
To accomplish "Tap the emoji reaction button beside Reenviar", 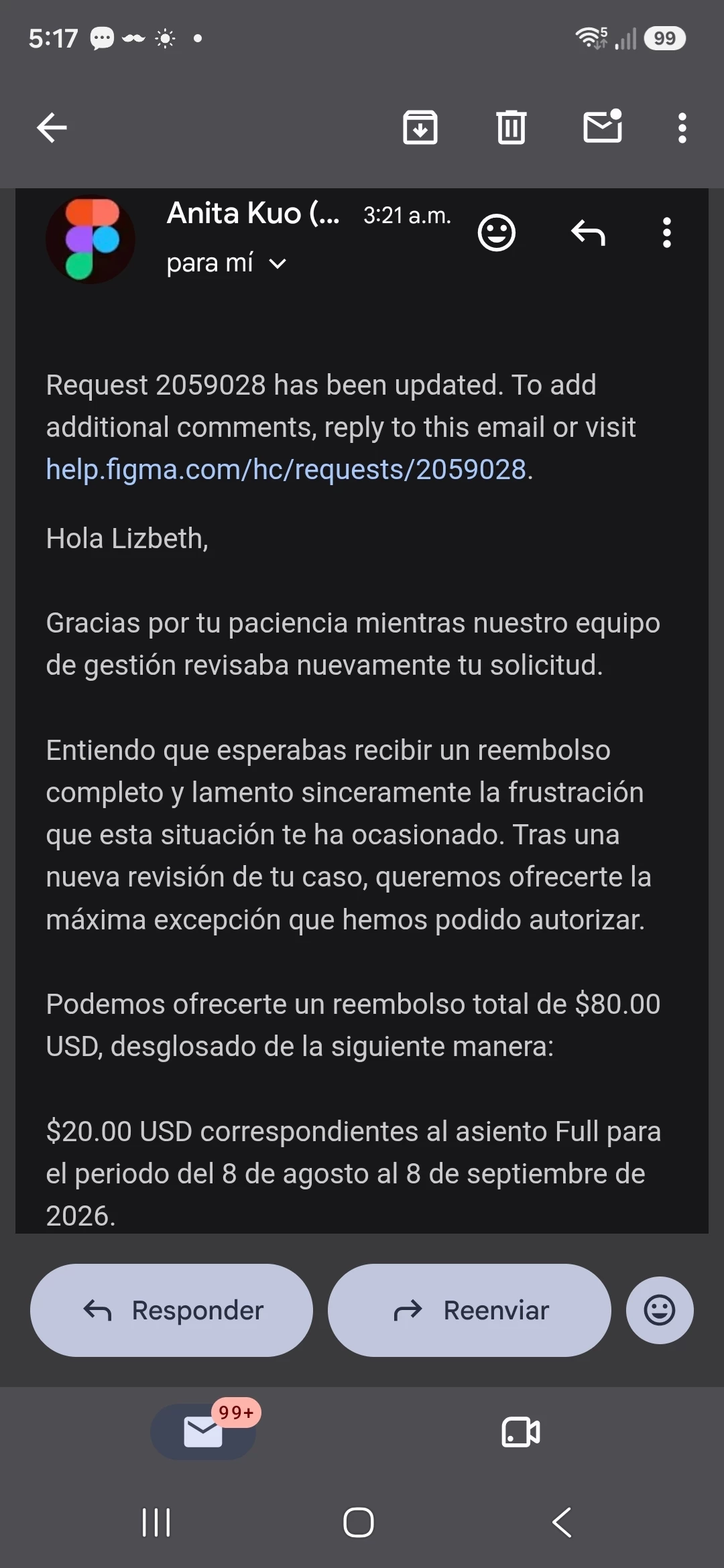I will pos(660,1310).
